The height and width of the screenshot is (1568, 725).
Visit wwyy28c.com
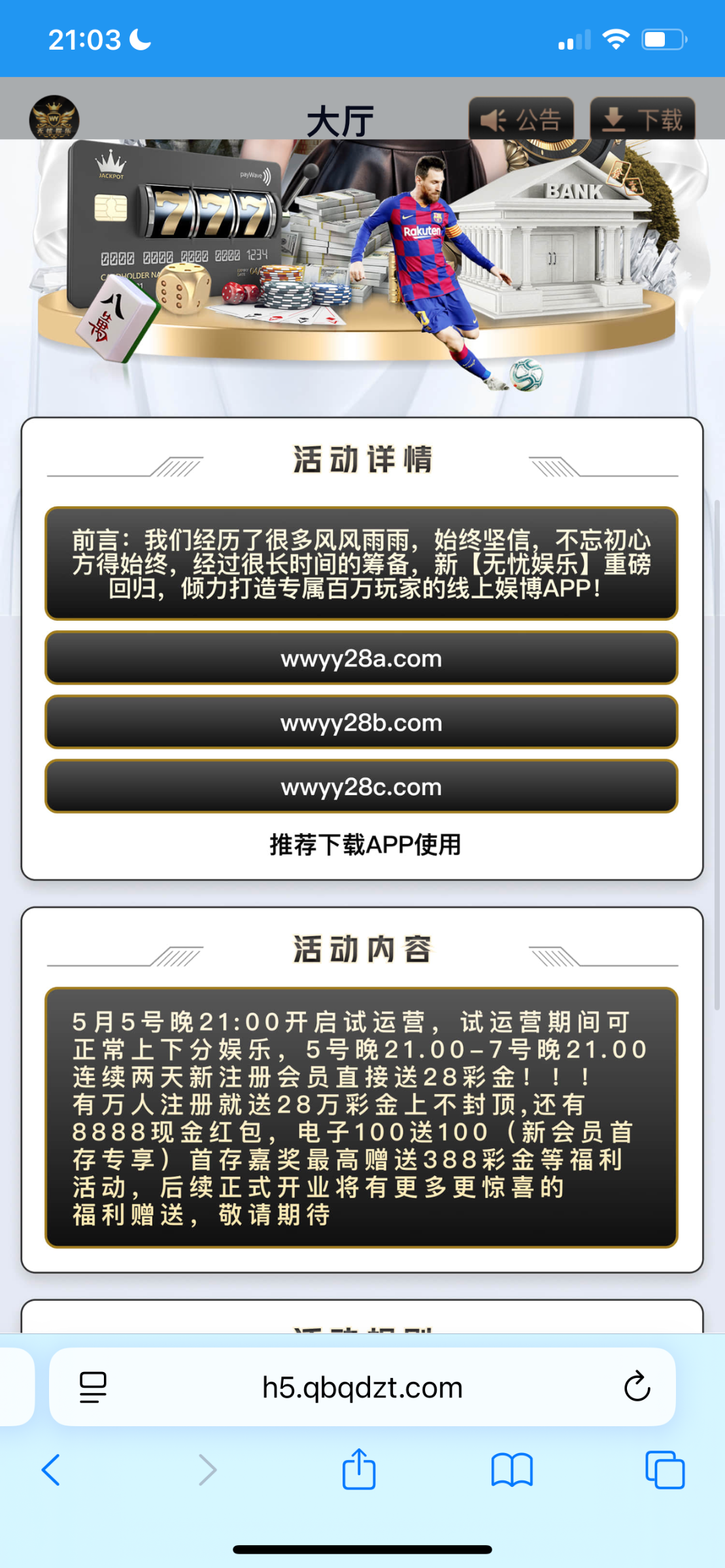tap(362, 786)
